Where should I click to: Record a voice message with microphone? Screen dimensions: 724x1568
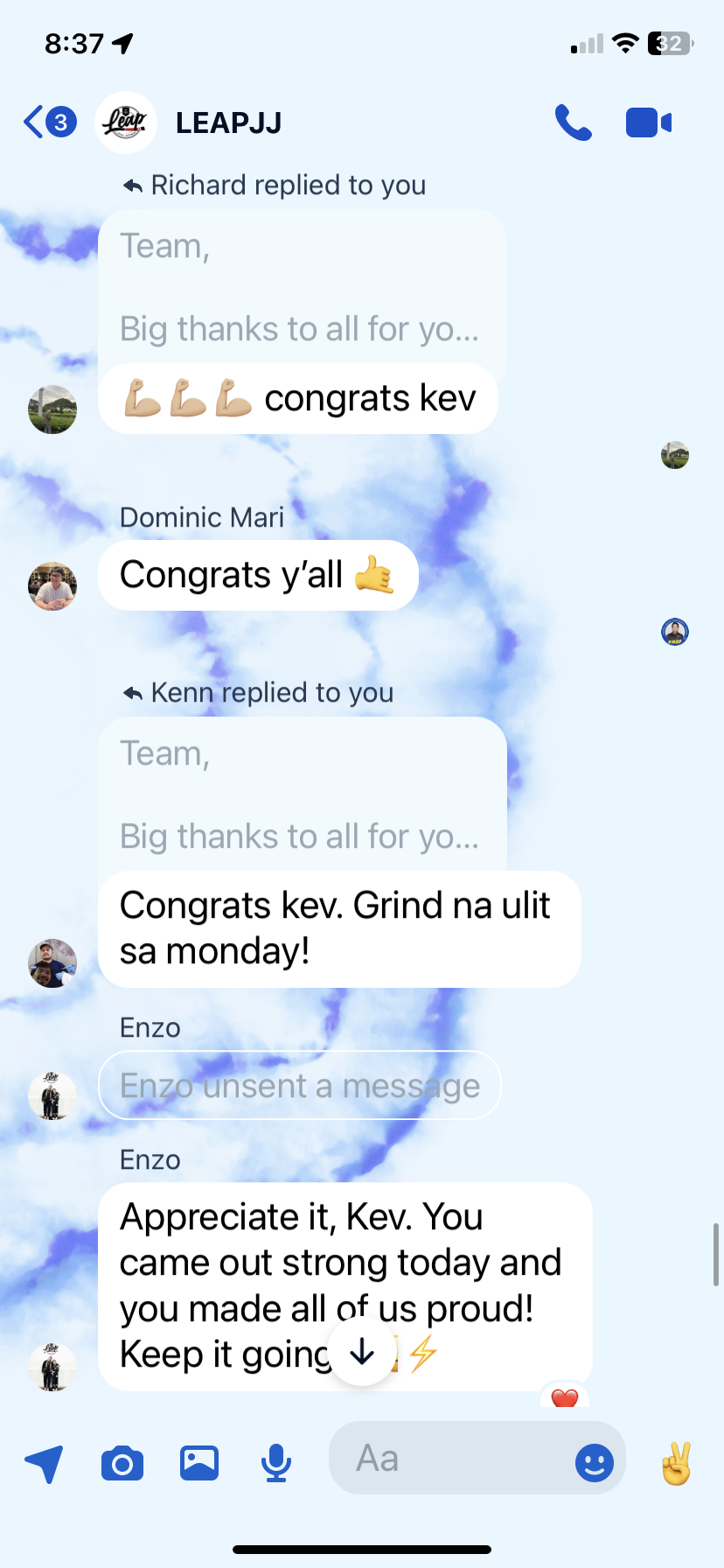[276, 1463]
